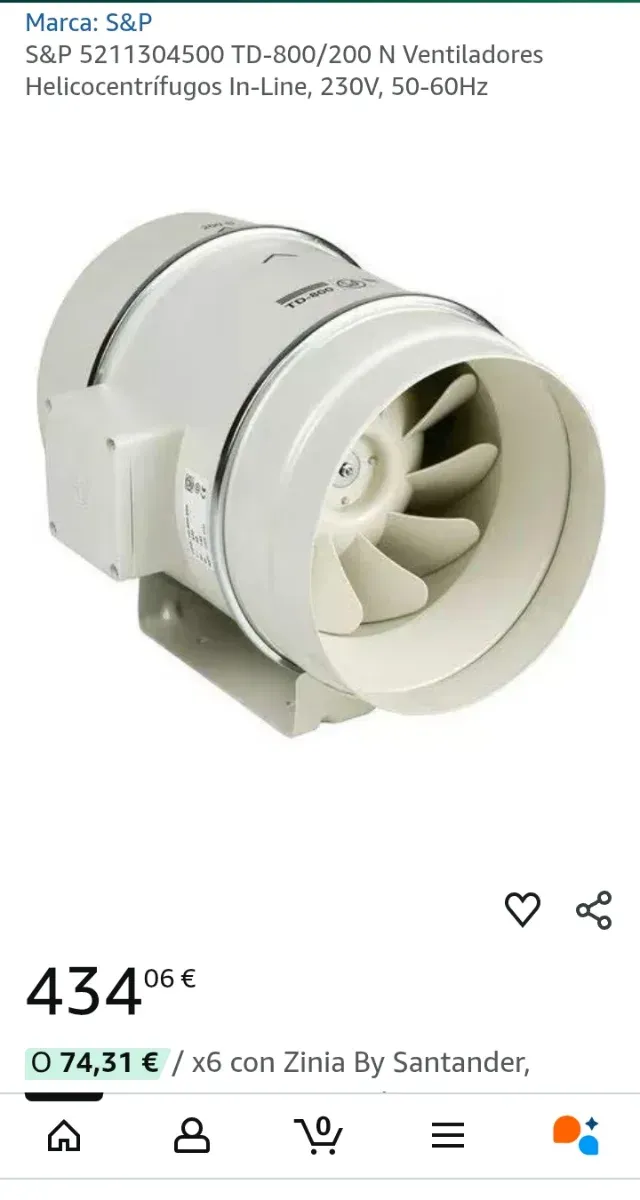
Task: Add product to wish list with heart
Action: pos(522,909)
